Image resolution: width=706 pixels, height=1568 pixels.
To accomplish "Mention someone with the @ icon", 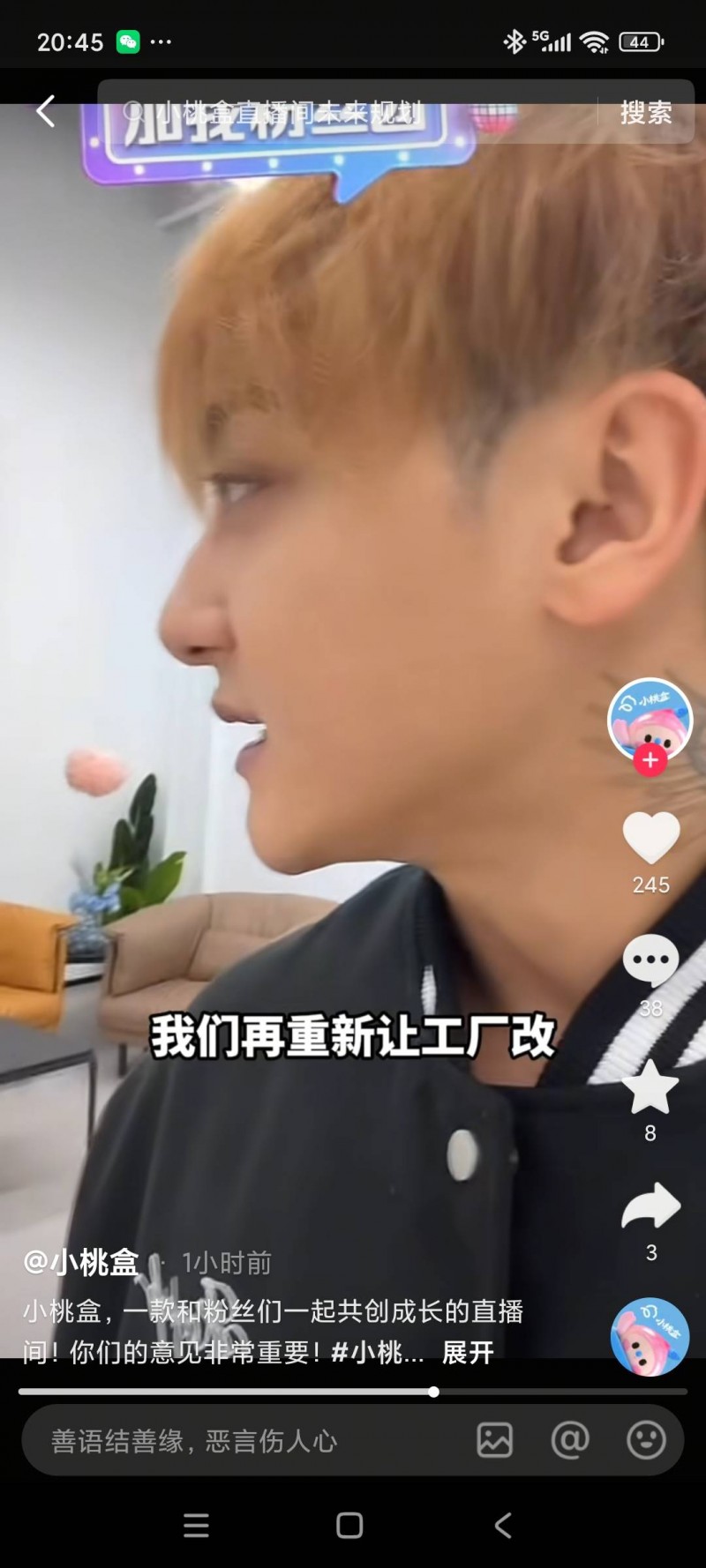I will click(570, 1440).
